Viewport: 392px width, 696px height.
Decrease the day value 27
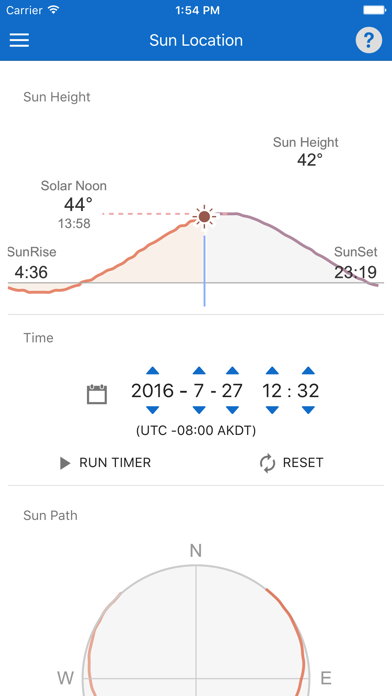pos(232,410)
